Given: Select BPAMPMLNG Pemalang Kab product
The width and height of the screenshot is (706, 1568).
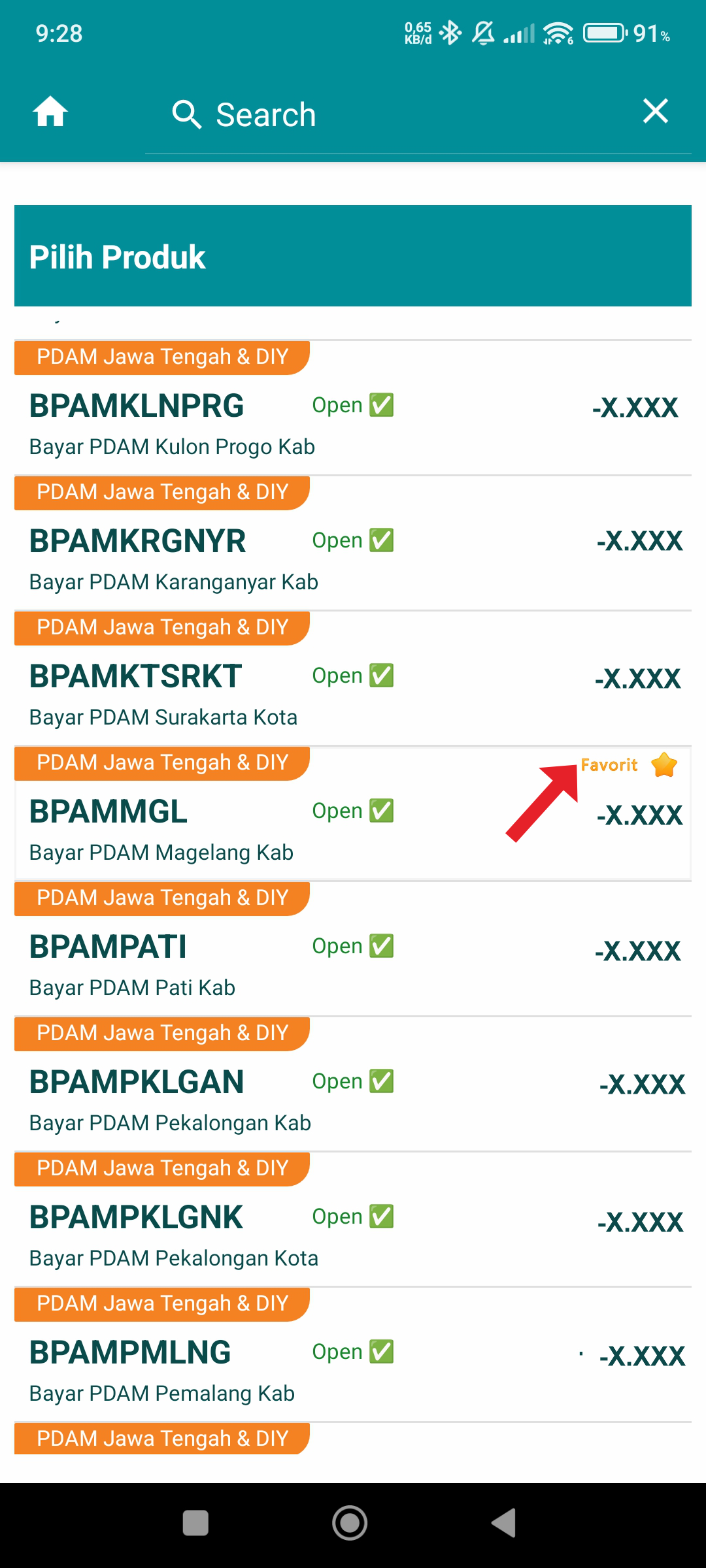Looking at the screenshot, I should click(x=353, y=1354).
